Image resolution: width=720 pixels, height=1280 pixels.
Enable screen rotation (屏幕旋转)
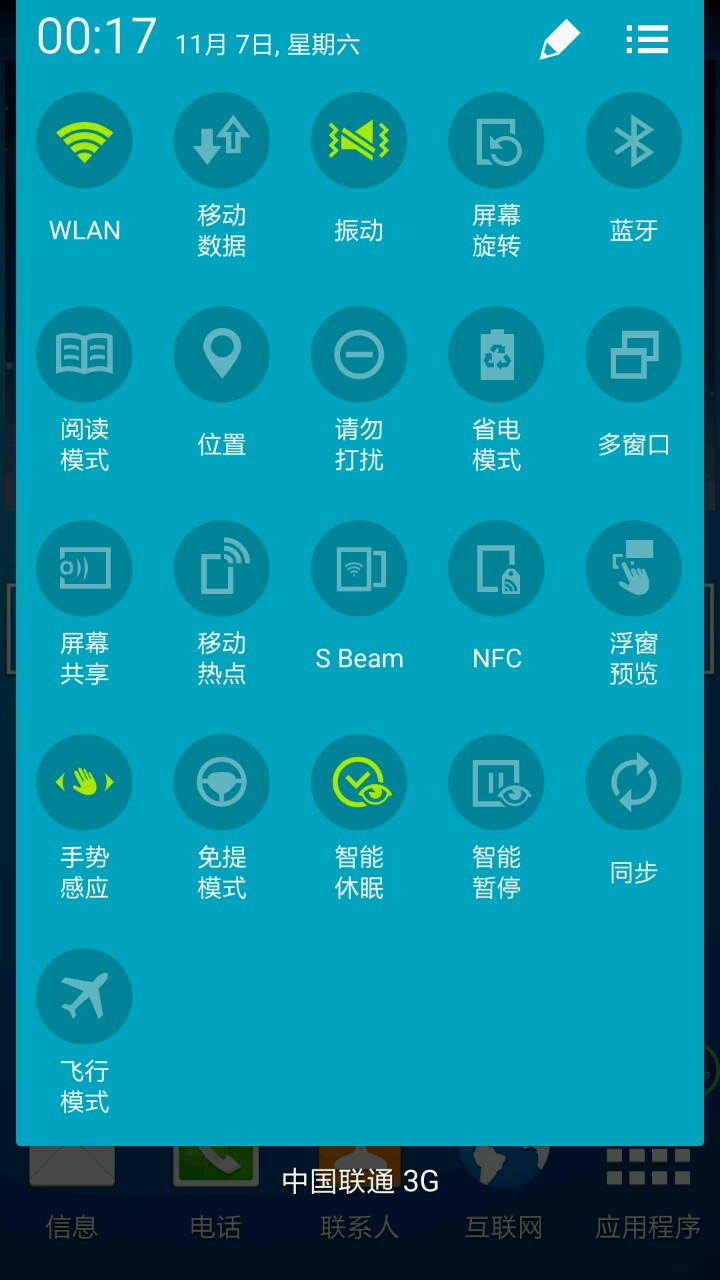coord(496,141)
